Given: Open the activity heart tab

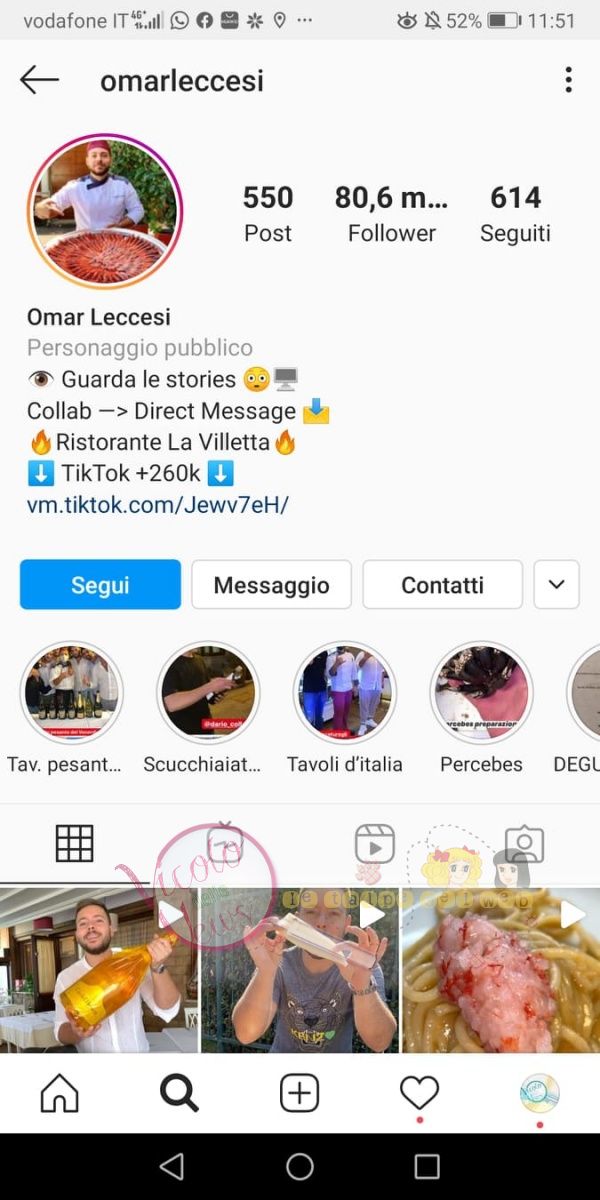Looking at the screenshot, I should point(419,1093).
